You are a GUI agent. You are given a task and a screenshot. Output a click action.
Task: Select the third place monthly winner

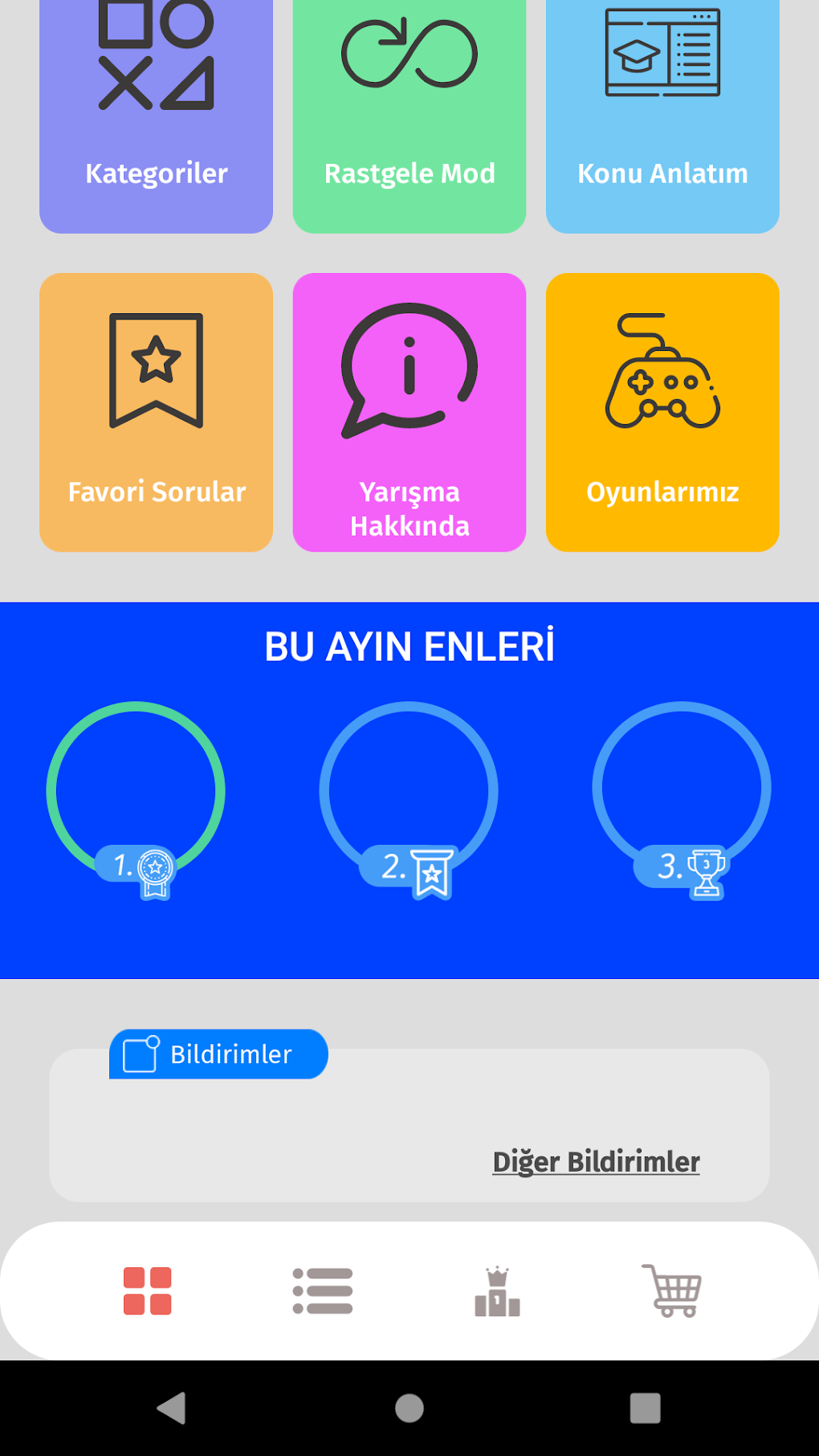pos(682,791)
